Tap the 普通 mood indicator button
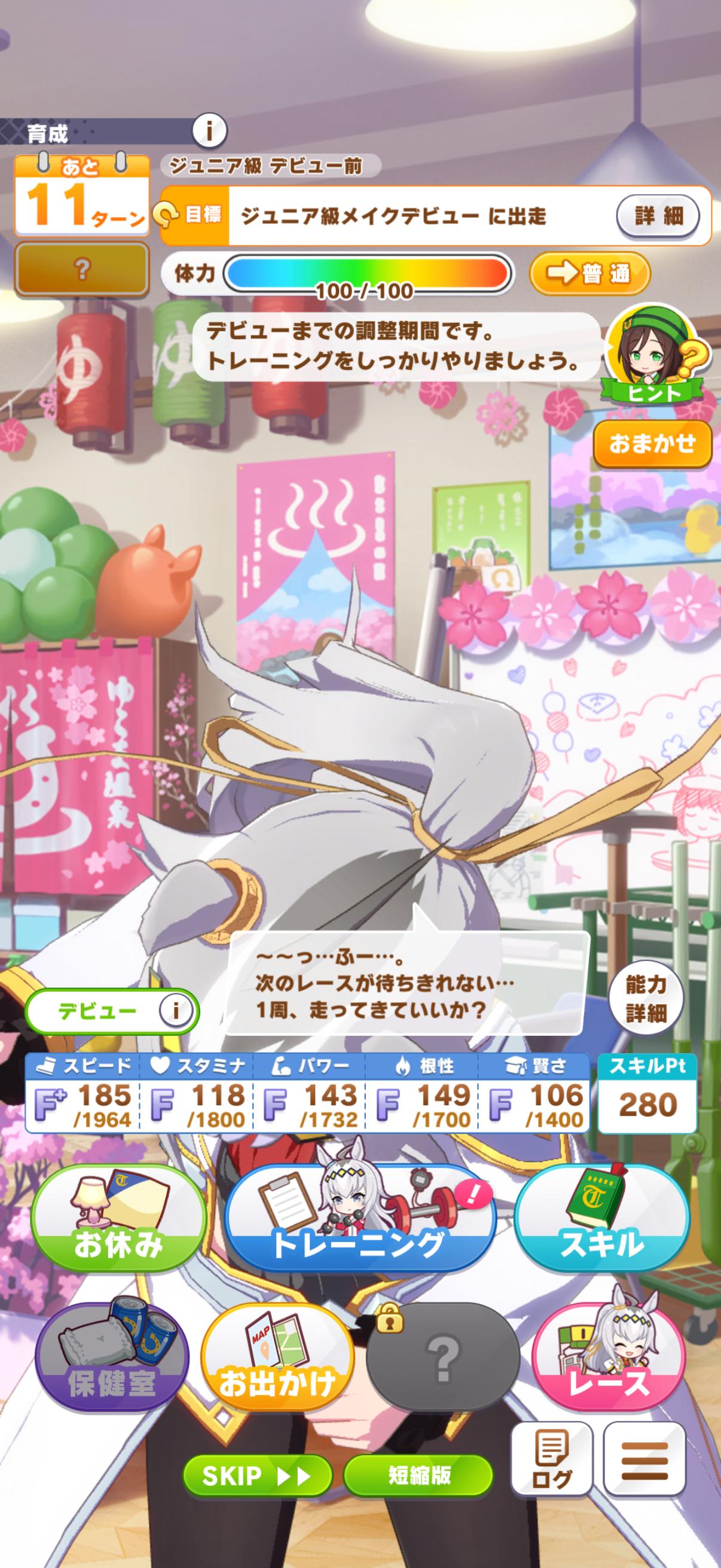 [x=589, y=274]
